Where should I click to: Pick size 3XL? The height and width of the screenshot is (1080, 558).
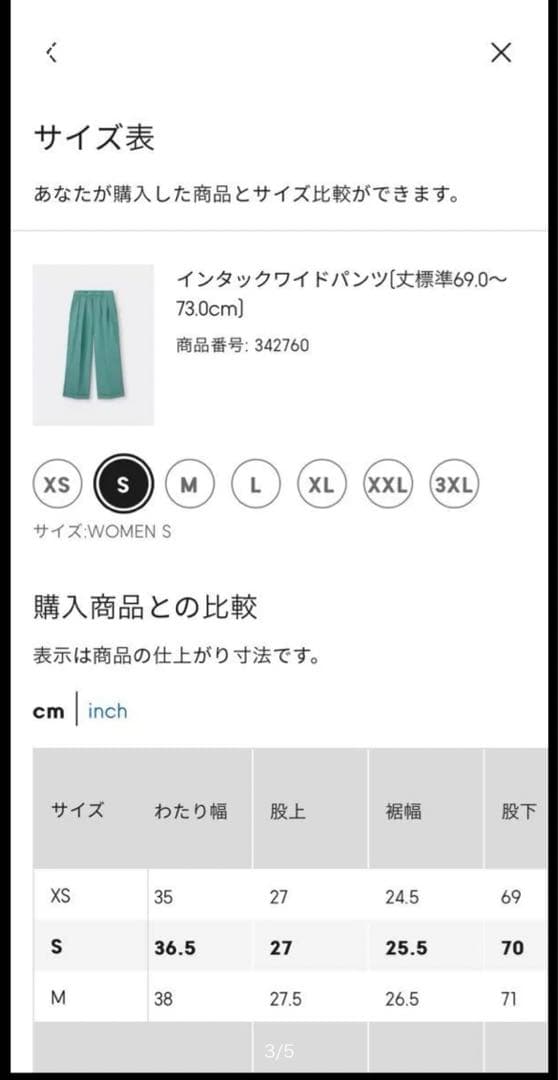point(454,485)
